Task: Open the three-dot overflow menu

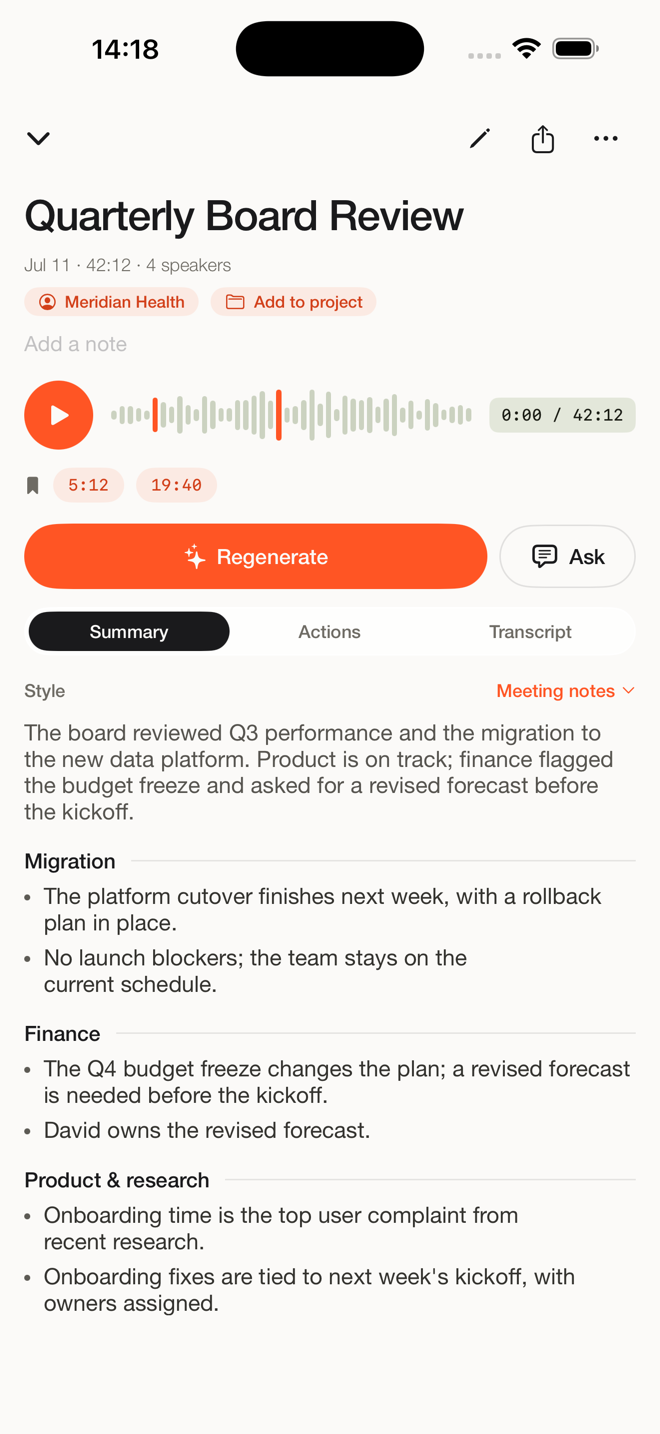Action: point(606,138)
